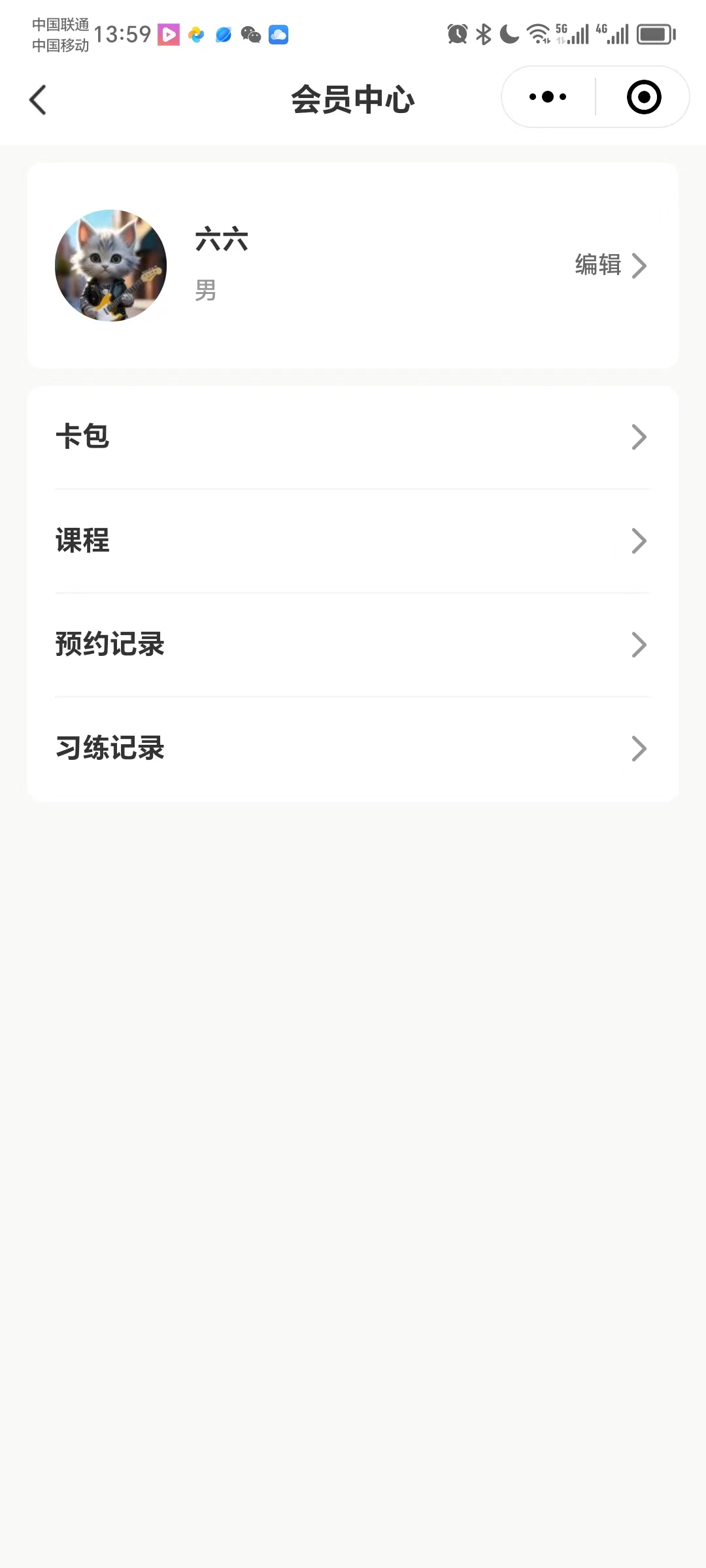Open the 卡包 row
Viewport: 706px width, 1568px height.
click(x=352, y=437)
